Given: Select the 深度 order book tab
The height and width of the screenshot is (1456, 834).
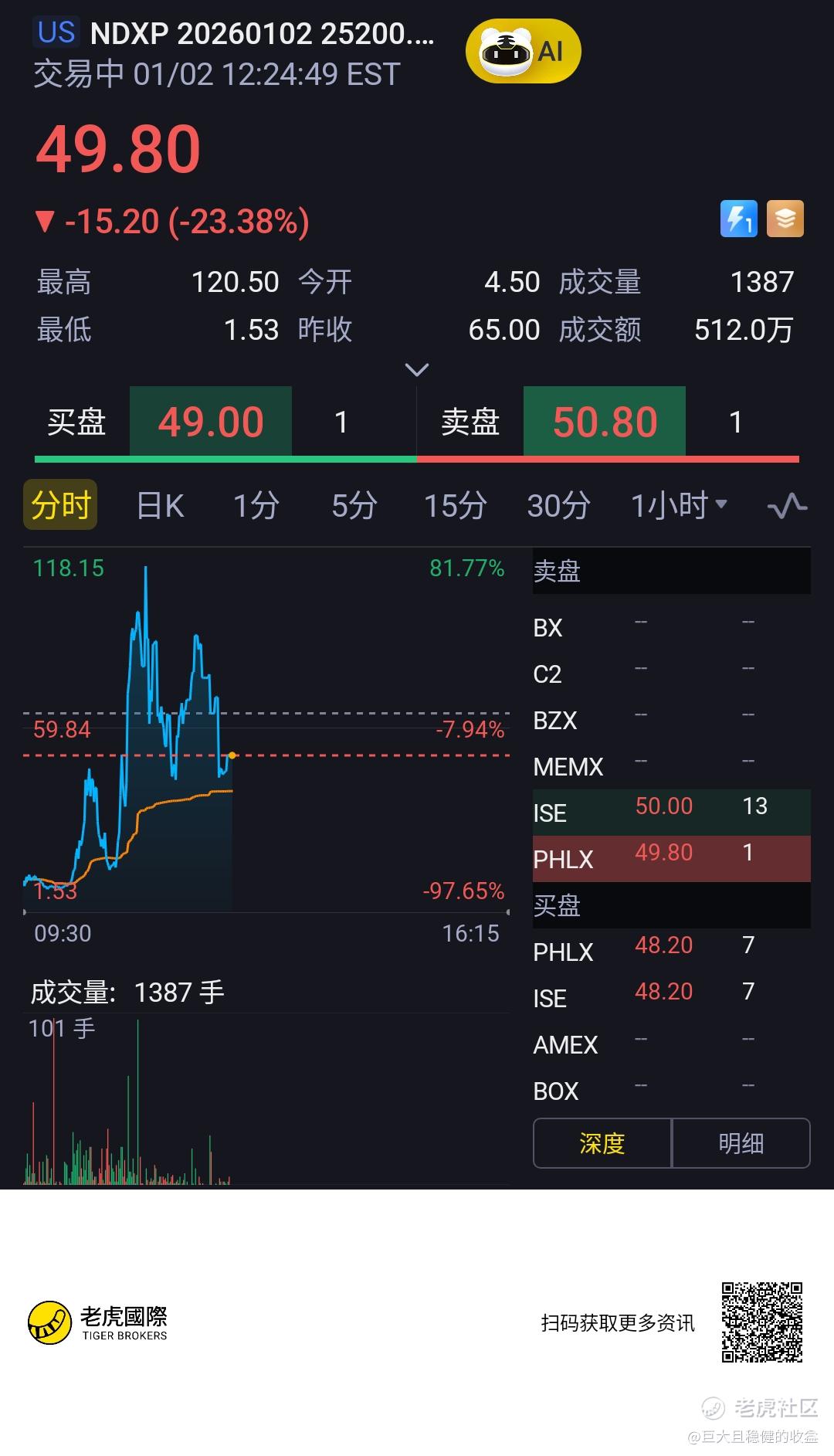Looking at the screenshot, I should pyautogui.click(x=602, y=1143).
